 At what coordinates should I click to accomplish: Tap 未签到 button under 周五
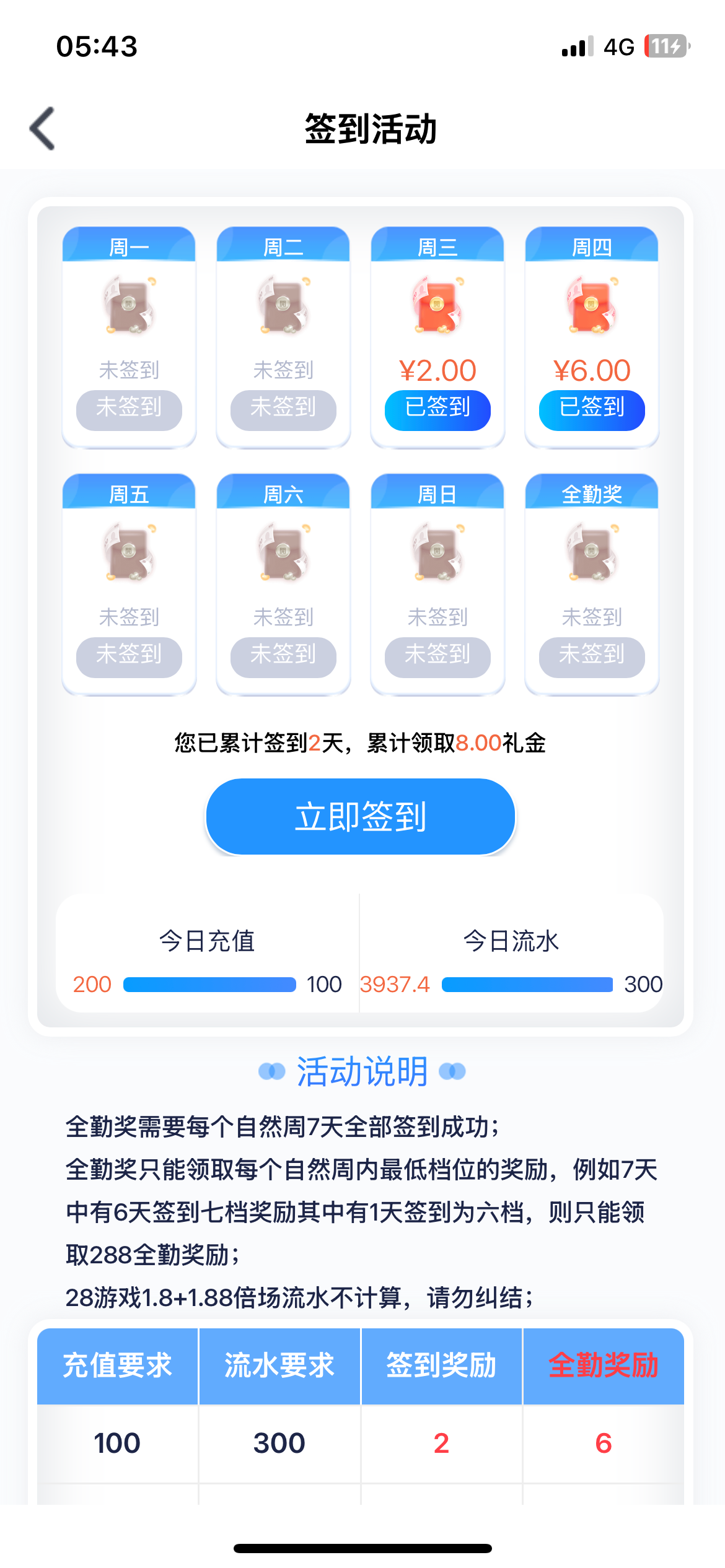[x=129, y=656]
